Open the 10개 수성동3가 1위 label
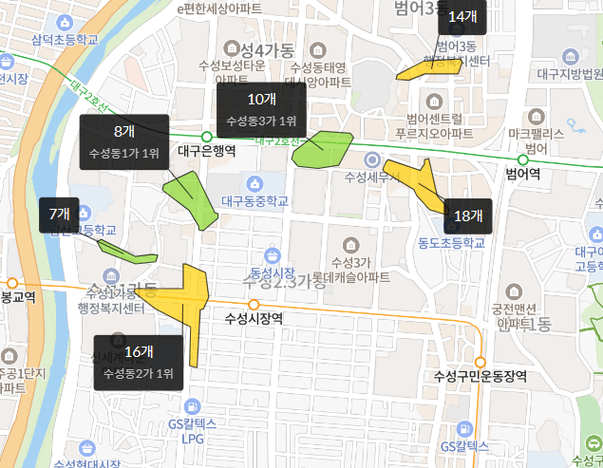603x468 pixels. 261,109
